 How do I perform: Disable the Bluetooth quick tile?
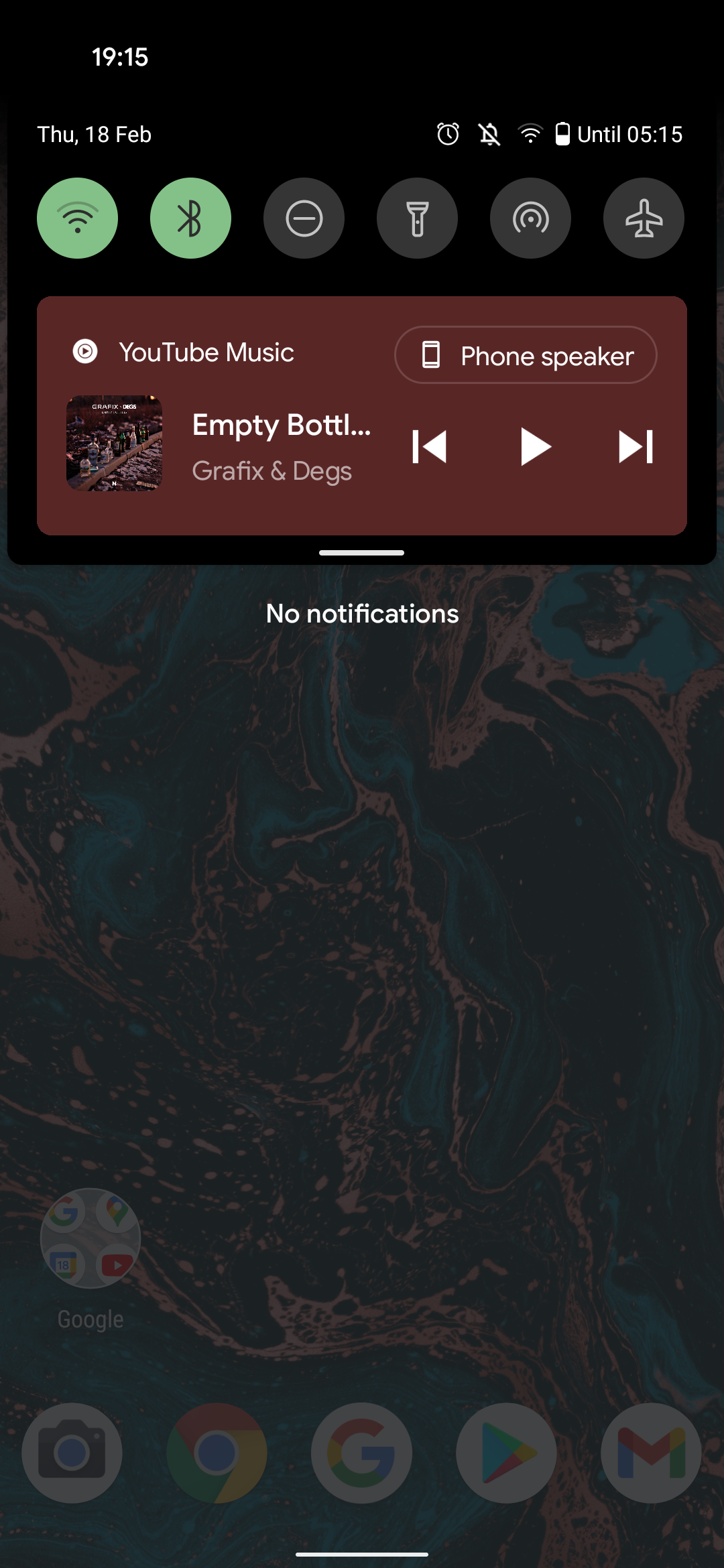(190, 218)
